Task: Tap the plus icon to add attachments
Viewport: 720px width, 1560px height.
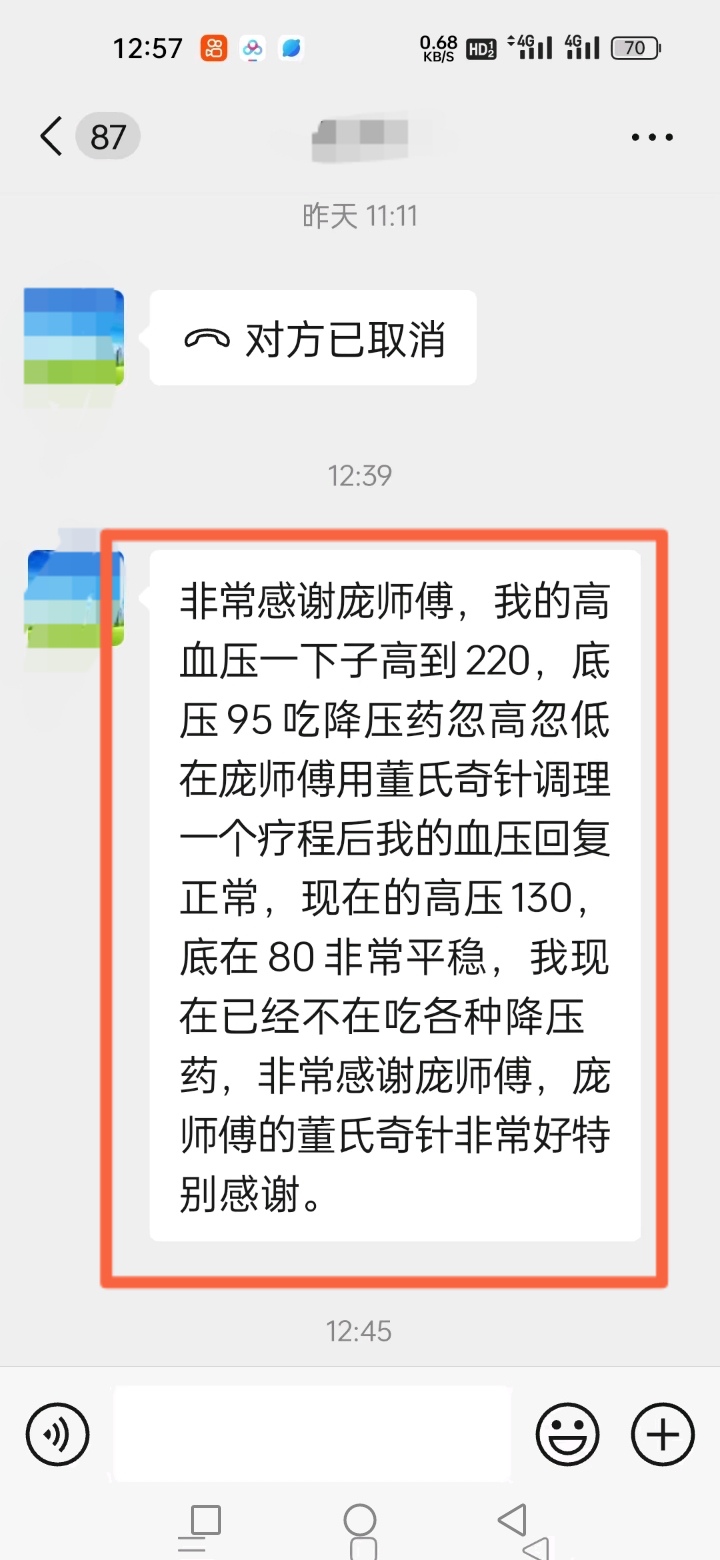Action: (660, 1434)
